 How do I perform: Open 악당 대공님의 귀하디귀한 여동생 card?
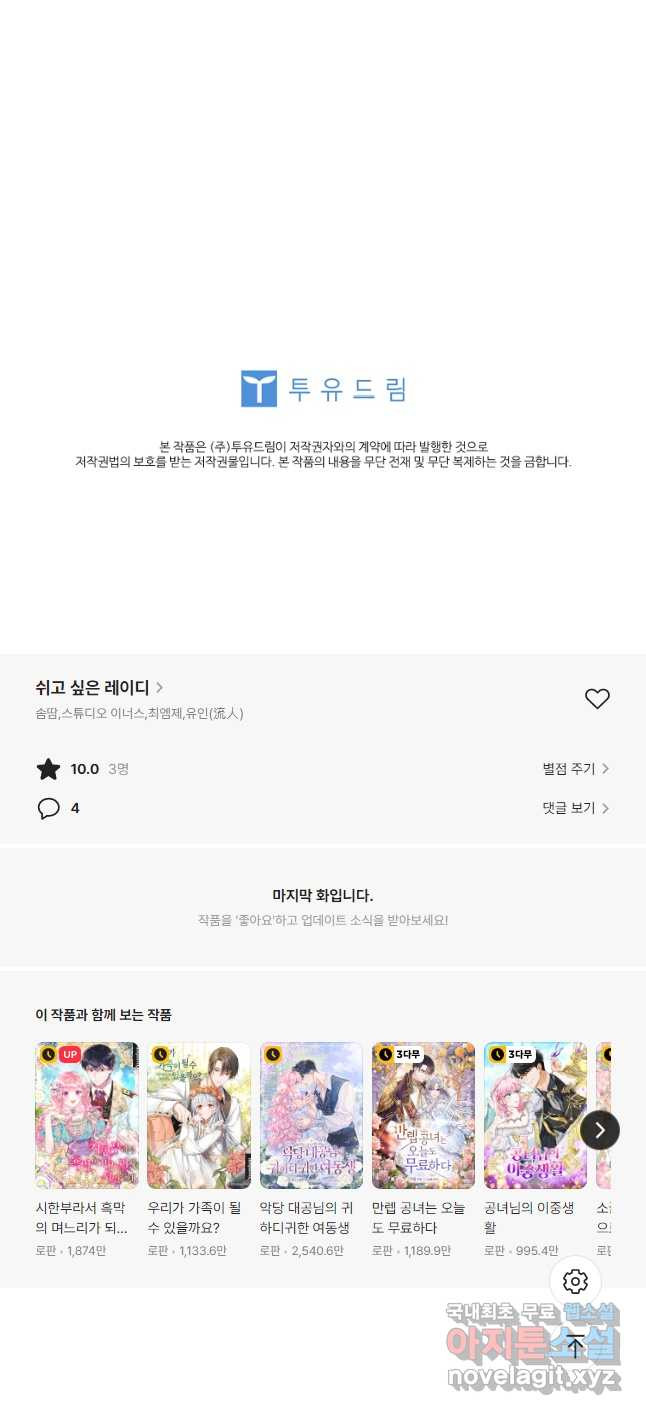point(311,1150)
